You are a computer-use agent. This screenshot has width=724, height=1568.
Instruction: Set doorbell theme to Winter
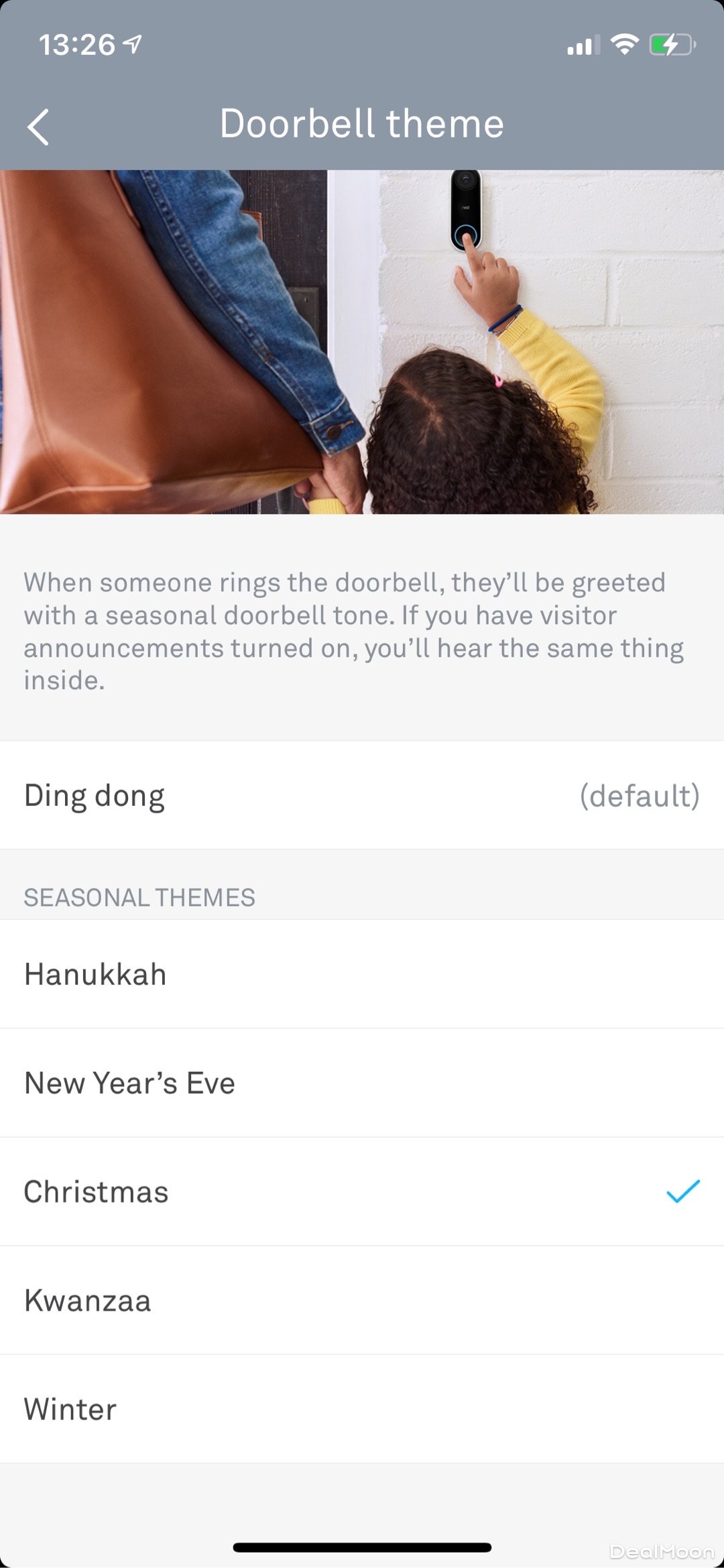click(362, 1409)
